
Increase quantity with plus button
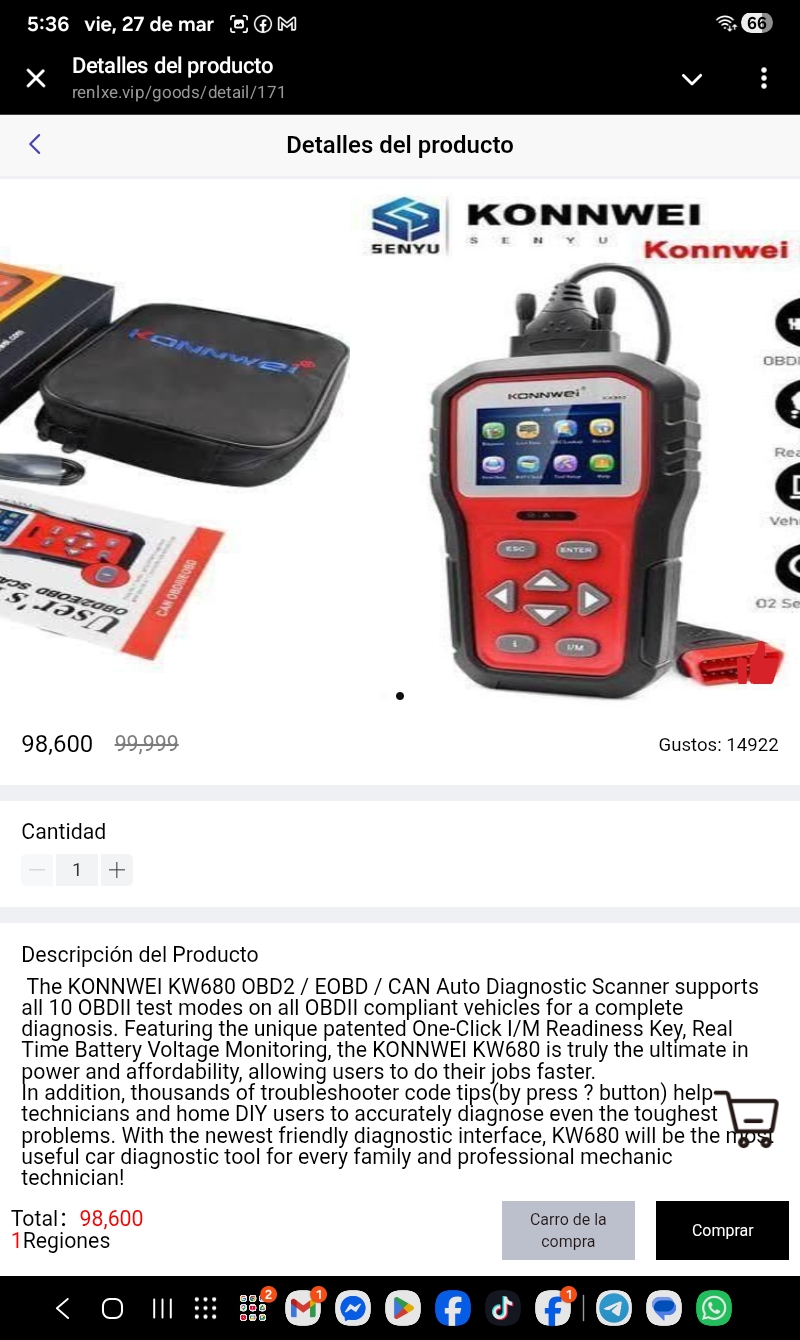click(117, 870)
